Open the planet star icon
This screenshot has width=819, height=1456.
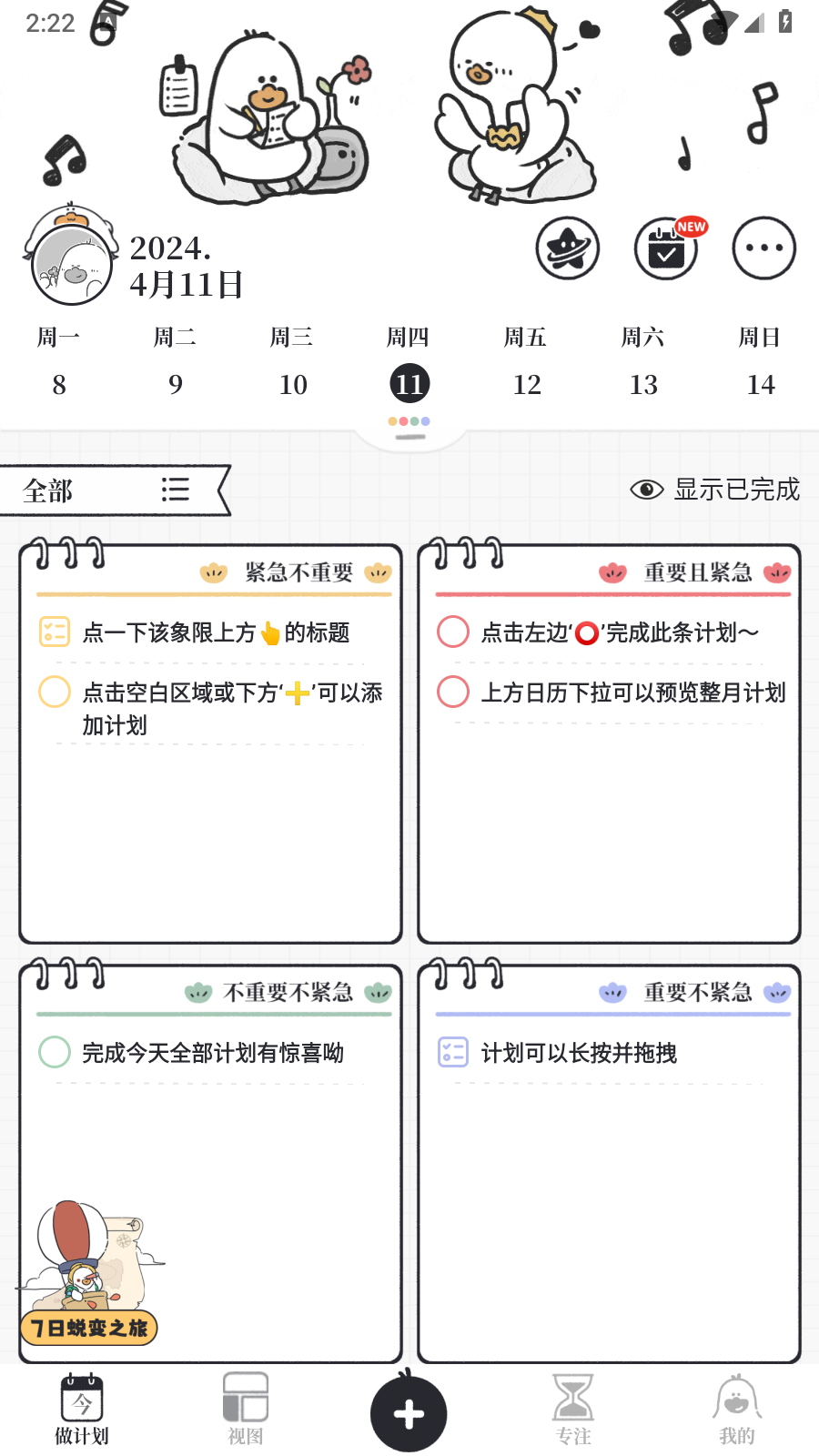coord(568,248)
